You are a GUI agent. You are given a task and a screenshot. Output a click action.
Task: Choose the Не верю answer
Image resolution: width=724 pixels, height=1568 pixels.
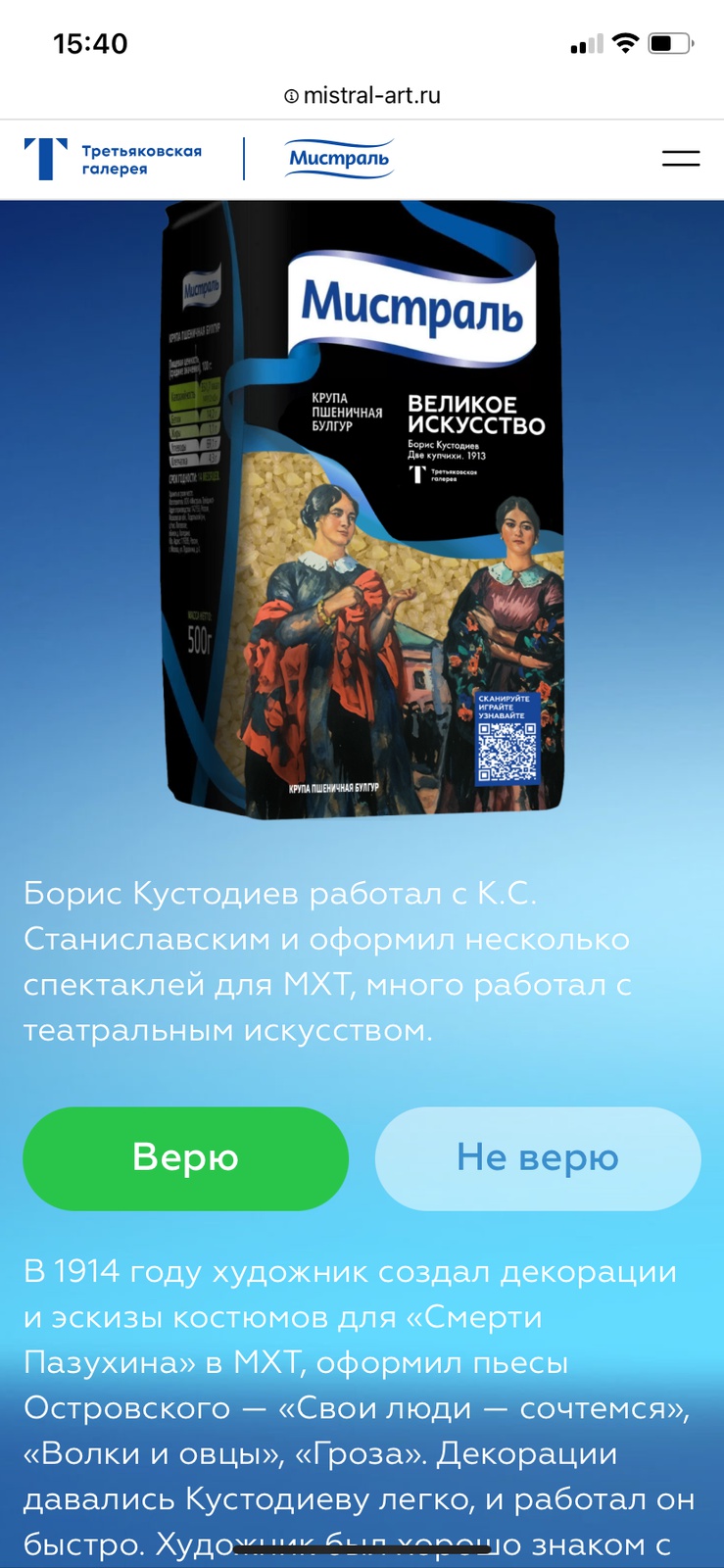[538, 1158]
